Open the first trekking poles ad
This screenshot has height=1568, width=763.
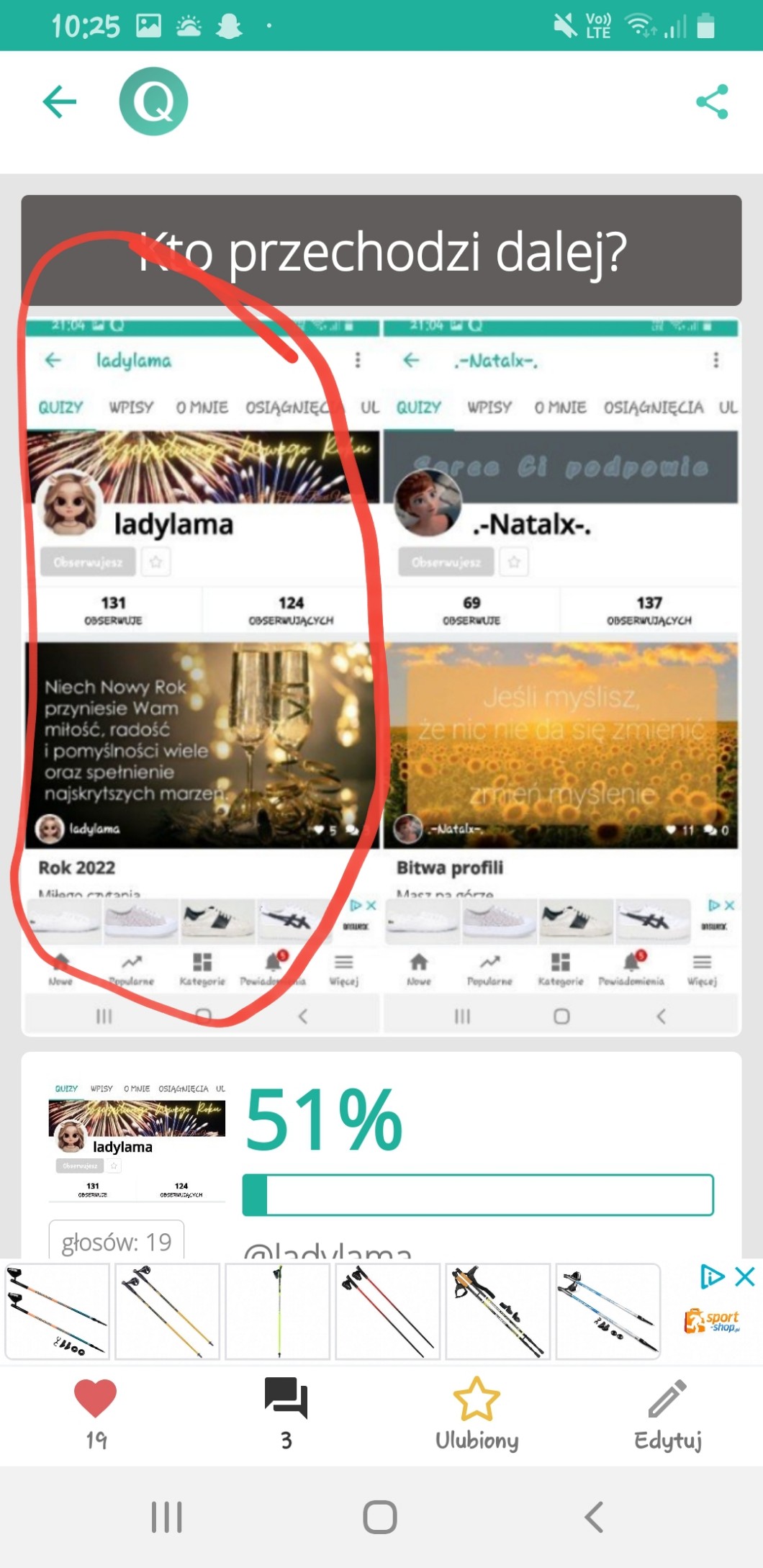(x=57, y=1311)
